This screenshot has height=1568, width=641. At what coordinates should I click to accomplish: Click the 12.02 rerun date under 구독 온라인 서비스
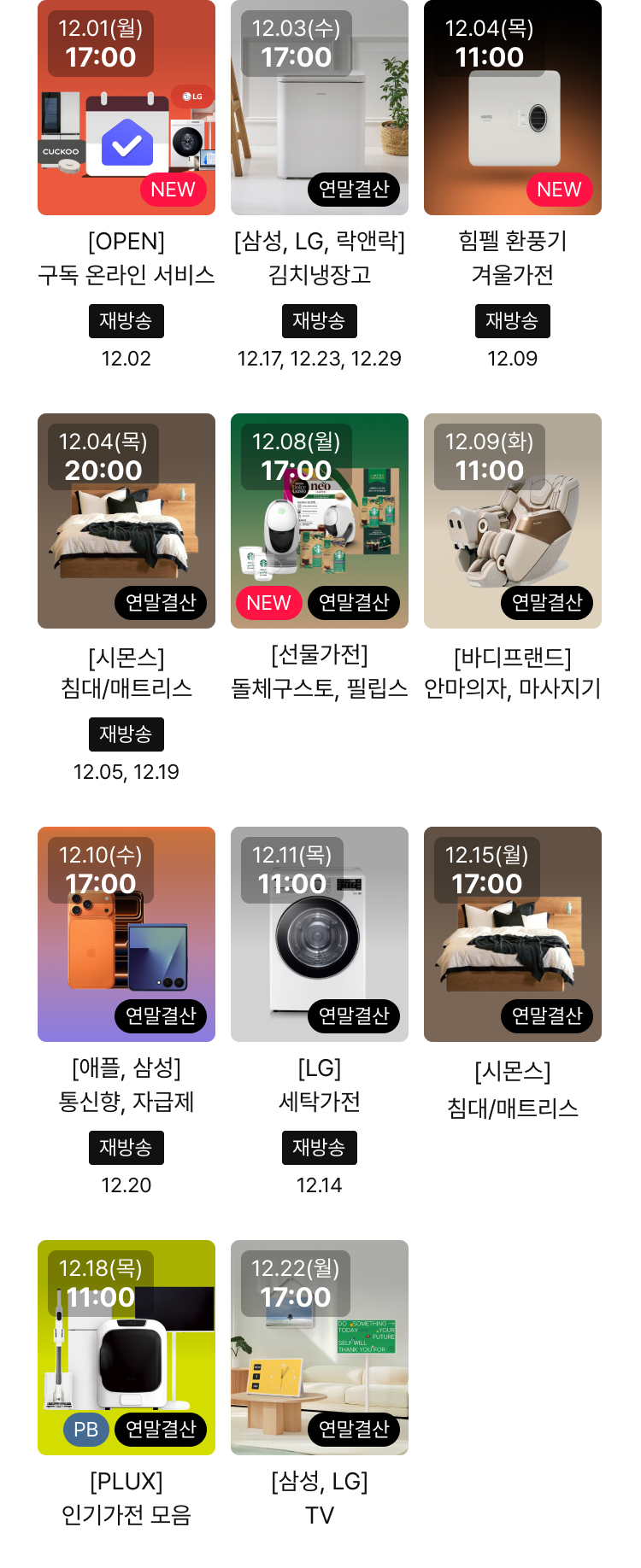pyautogui.click(x=126, y=359)
